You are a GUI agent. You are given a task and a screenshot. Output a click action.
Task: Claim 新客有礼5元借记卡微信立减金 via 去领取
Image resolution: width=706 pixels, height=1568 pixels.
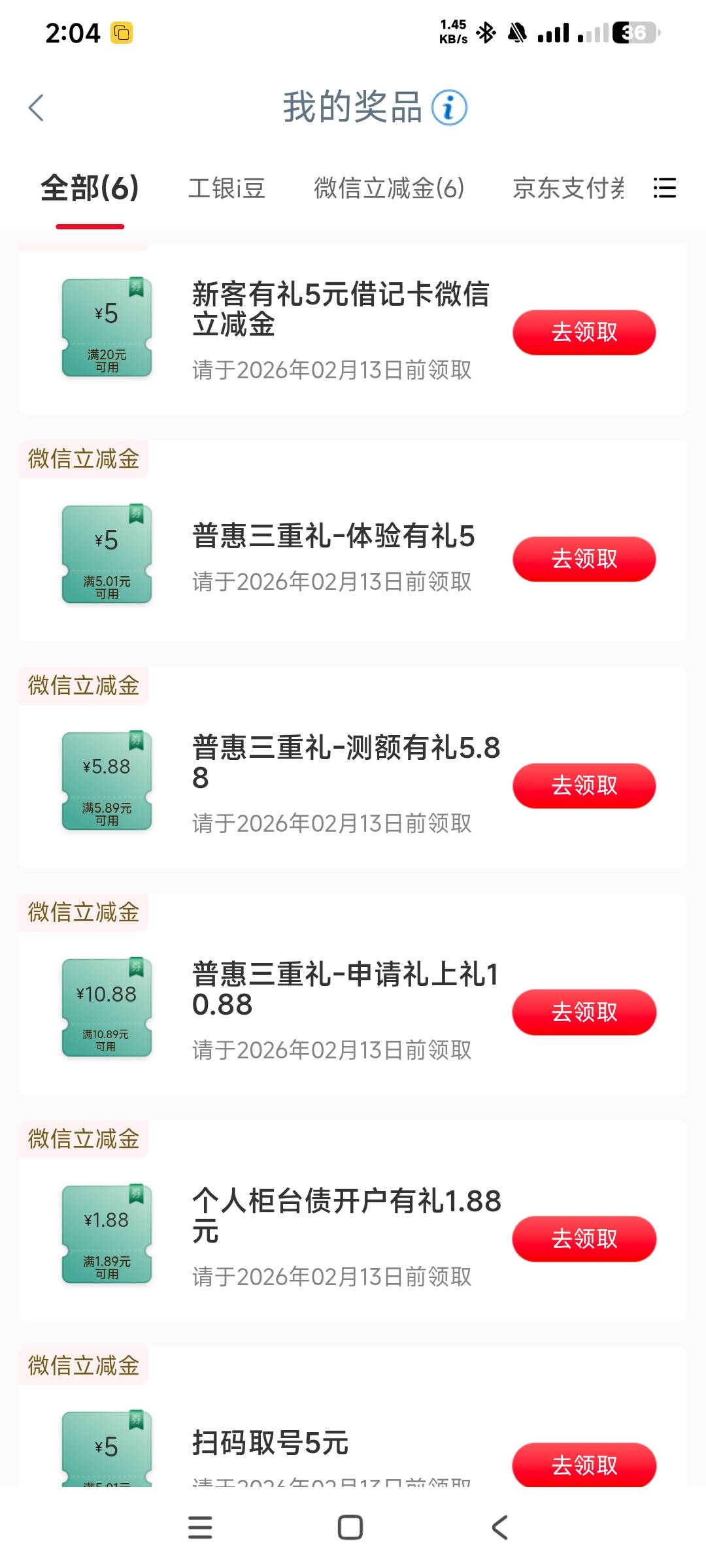click(x=584, y=333)
